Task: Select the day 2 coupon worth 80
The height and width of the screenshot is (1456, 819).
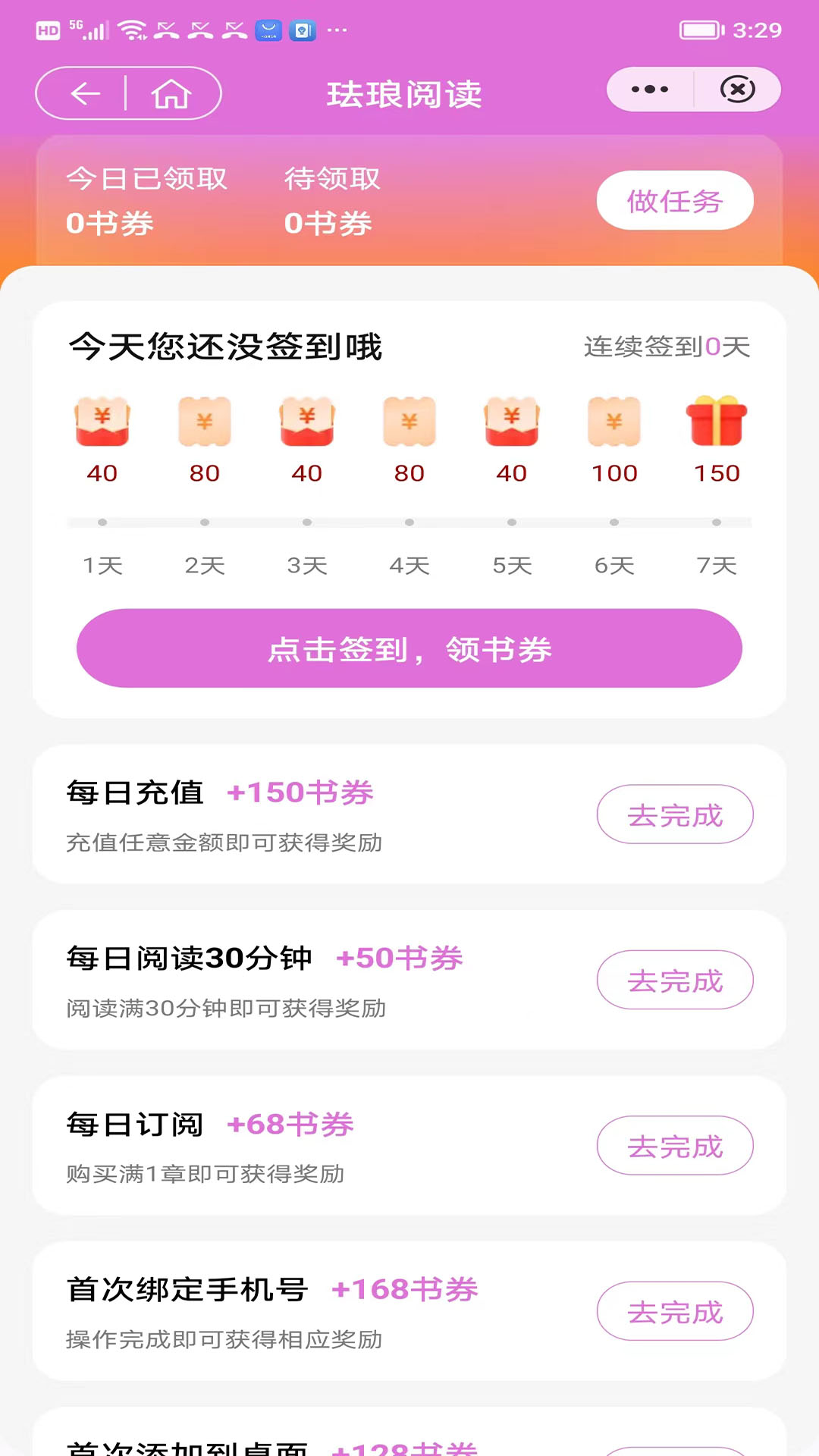Action: click(205, 422)
